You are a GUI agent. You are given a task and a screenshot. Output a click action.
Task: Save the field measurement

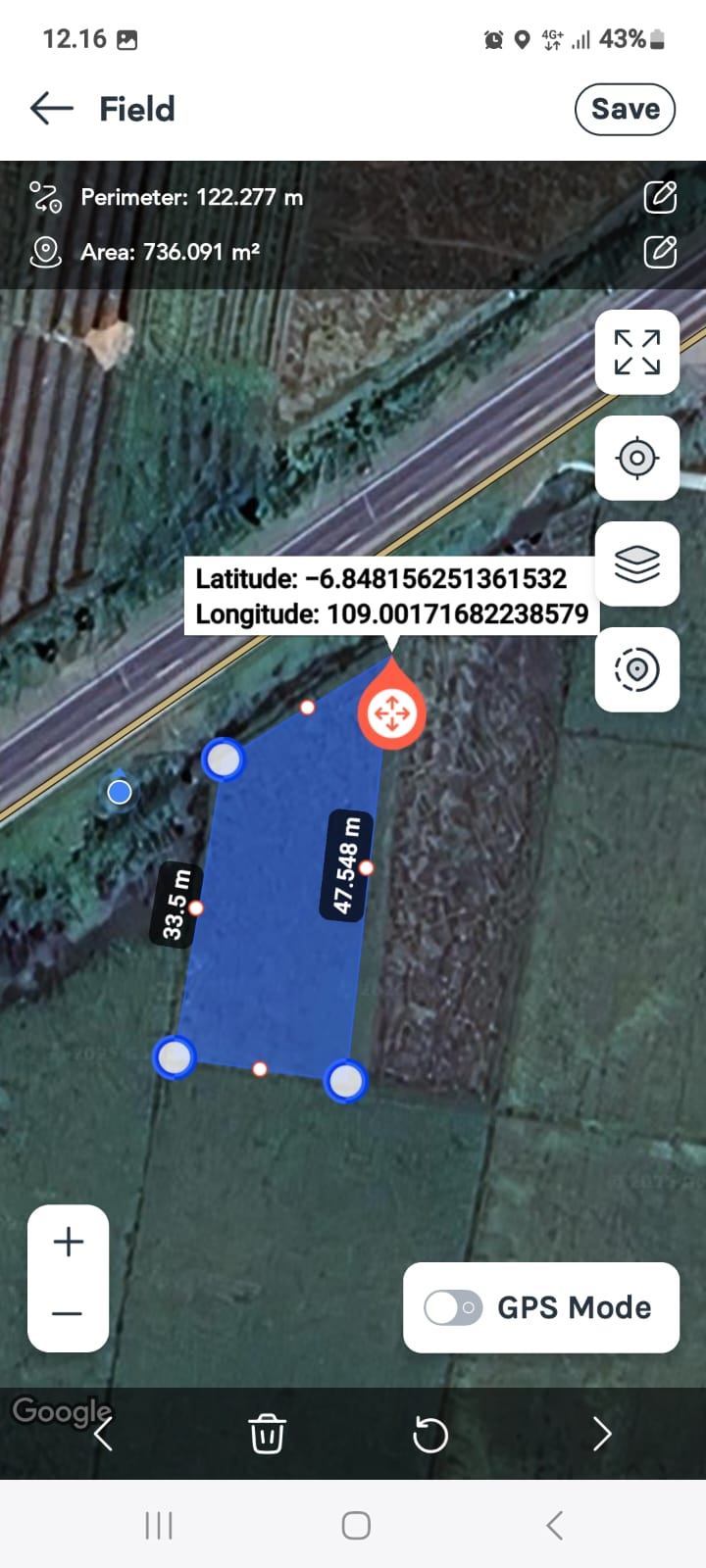click(625, 109)
